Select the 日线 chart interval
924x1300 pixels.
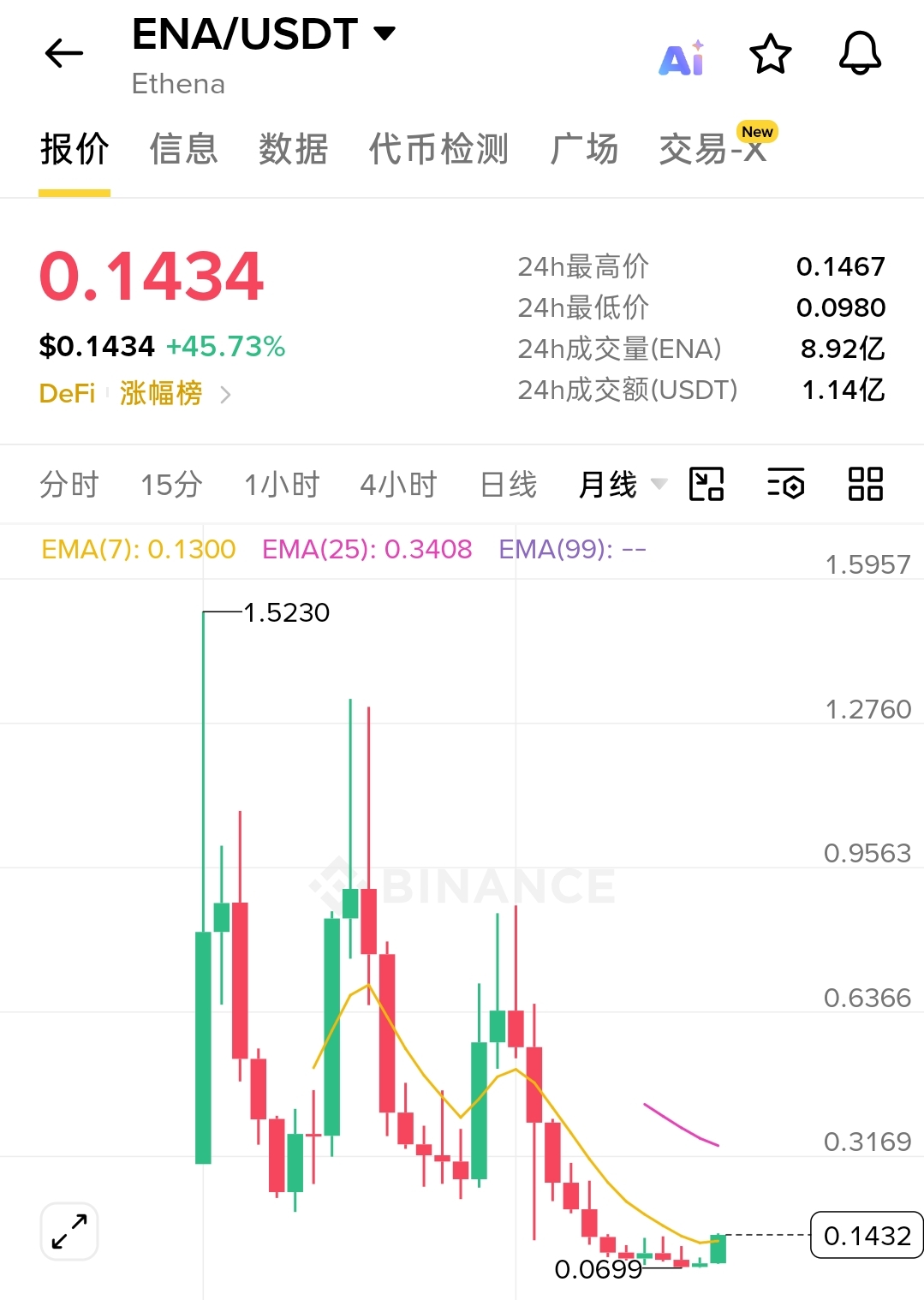(x=509, y=485)
